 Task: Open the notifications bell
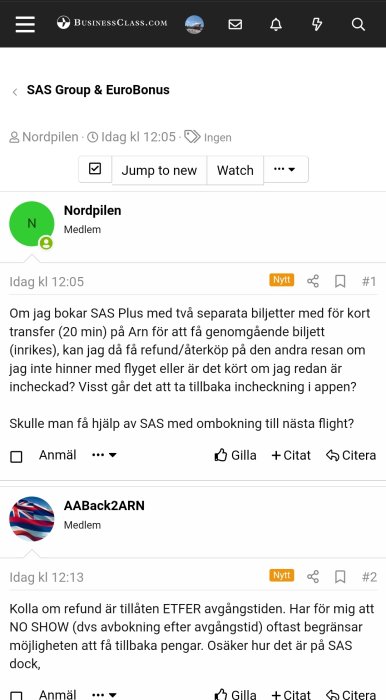(x=276, y=24)
